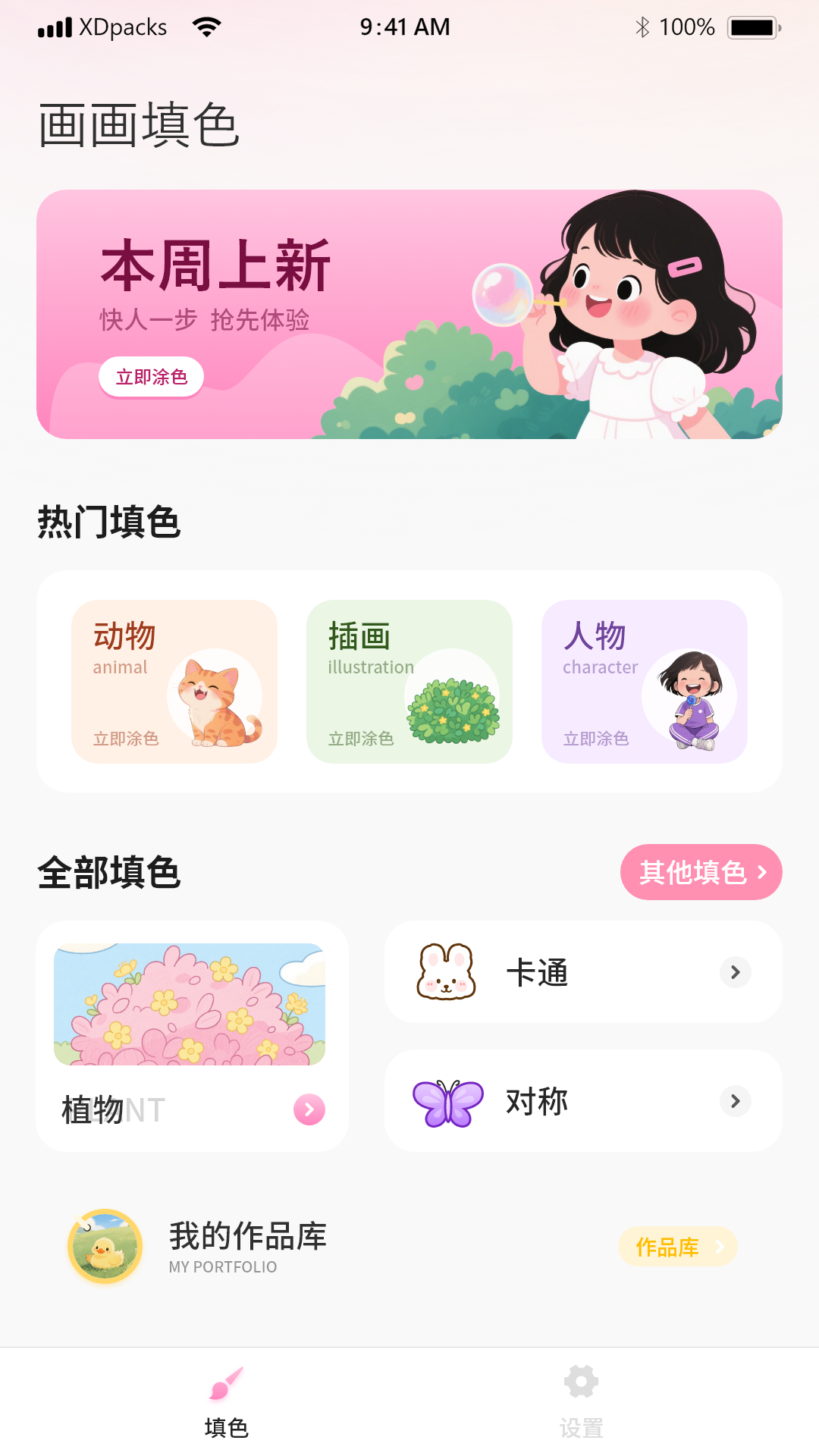Open 植物 via the pink circular arrow
The height and width of the screenshot is (1456, 819).
click(x=309, y=1109)
